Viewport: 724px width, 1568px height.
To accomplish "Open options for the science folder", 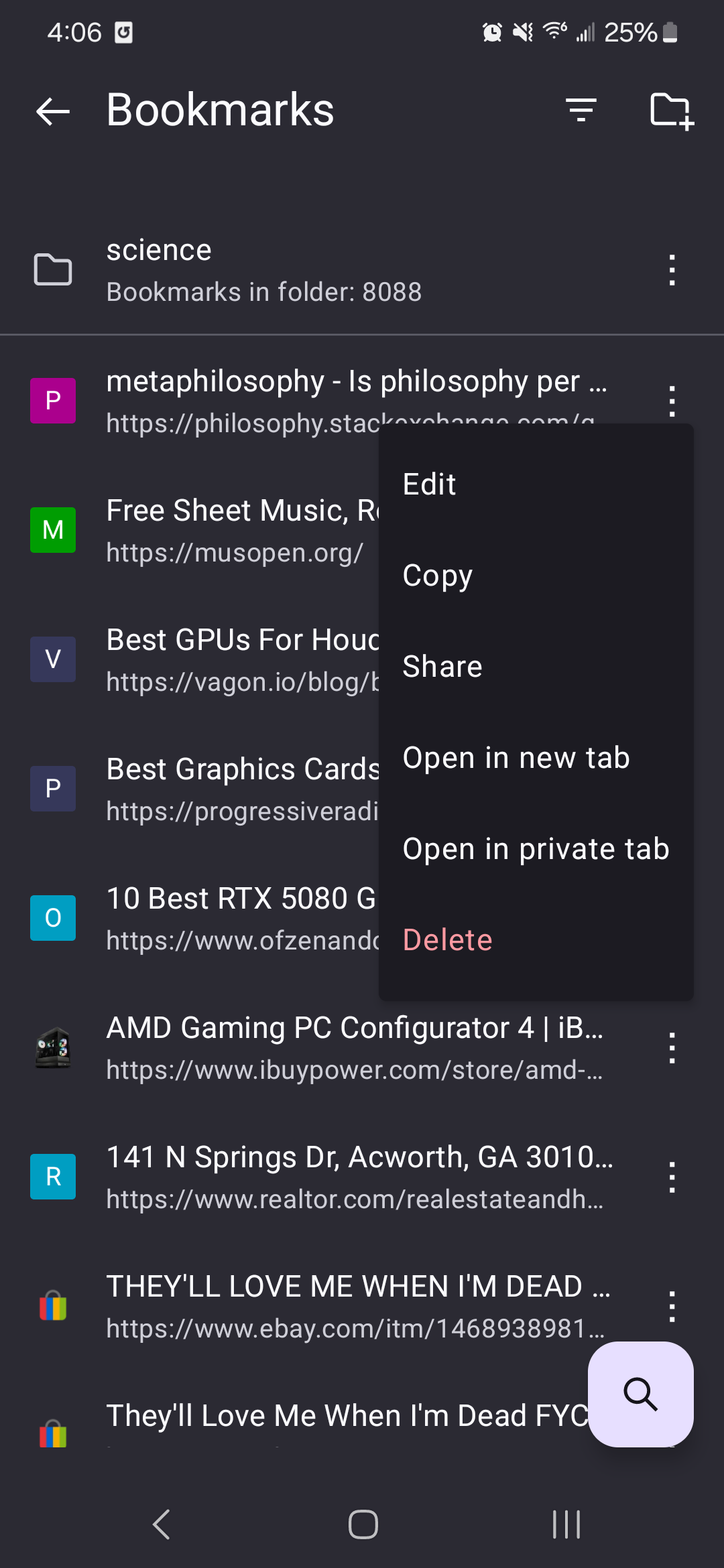I will 672,270.
